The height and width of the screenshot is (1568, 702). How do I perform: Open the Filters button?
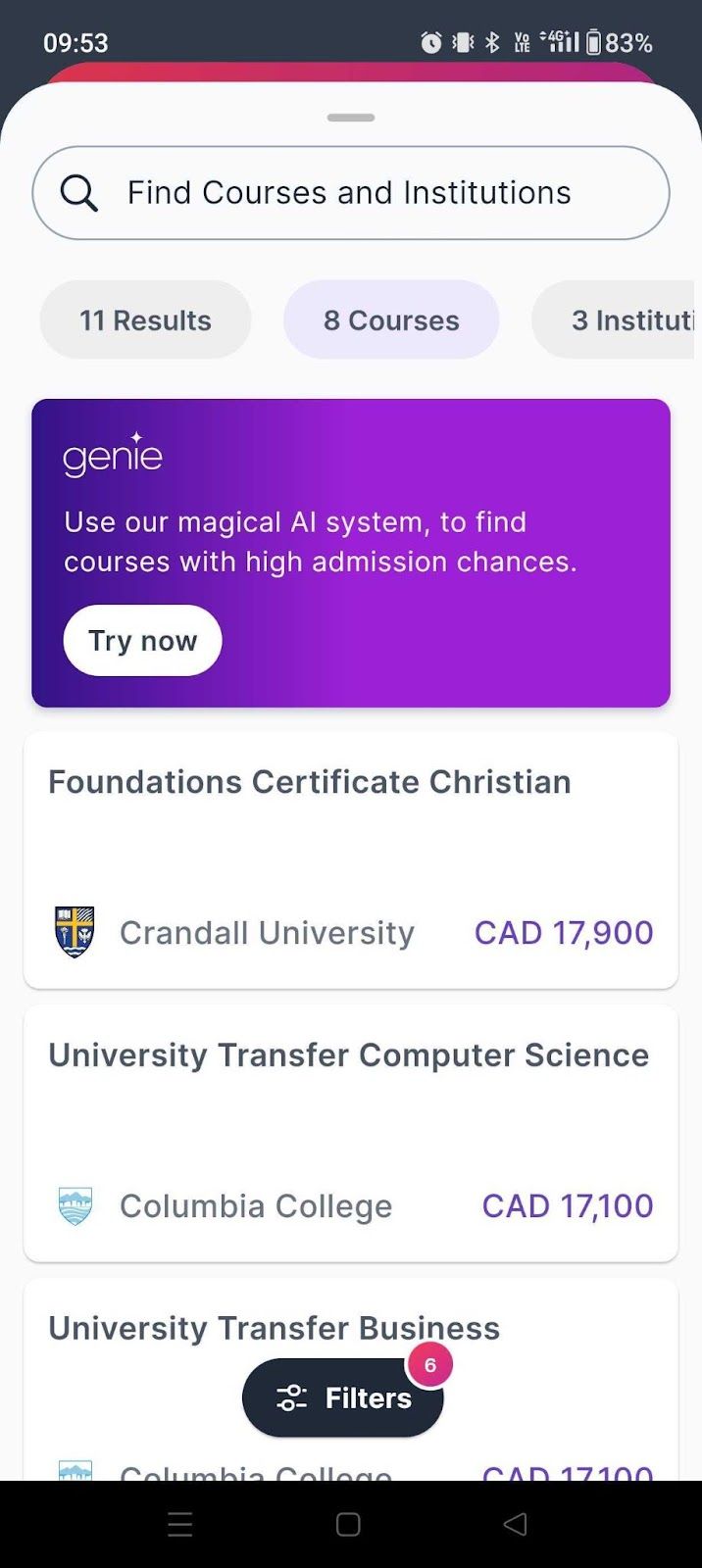pos(343,1397)
